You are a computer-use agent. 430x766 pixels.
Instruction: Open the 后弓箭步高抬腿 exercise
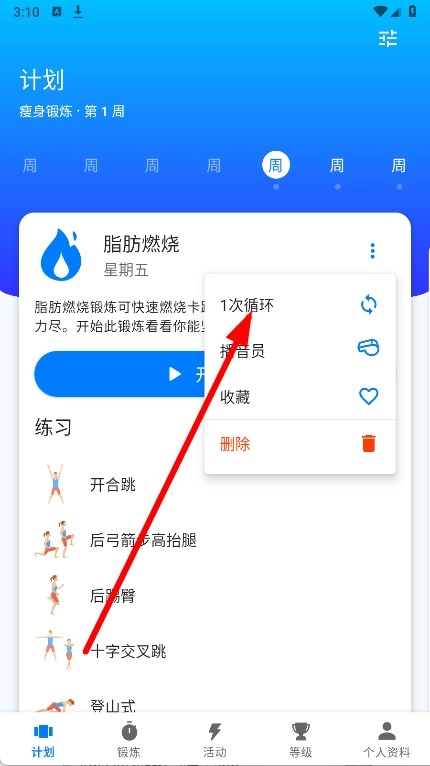pos(215,540)
